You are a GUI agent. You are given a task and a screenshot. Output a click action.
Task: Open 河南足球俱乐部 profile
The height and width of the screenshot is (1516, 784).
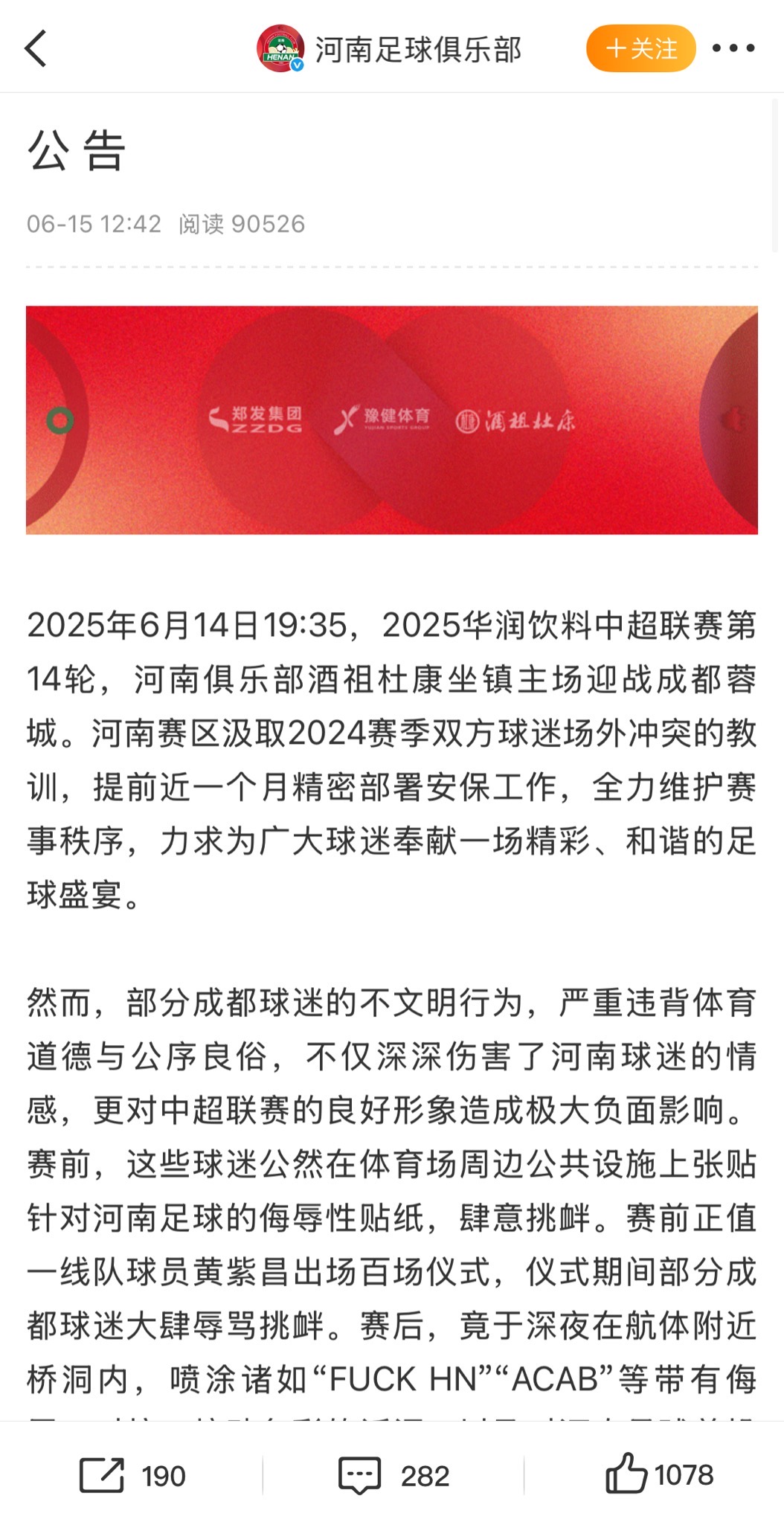pyautogui.click(x=417, y=50)
